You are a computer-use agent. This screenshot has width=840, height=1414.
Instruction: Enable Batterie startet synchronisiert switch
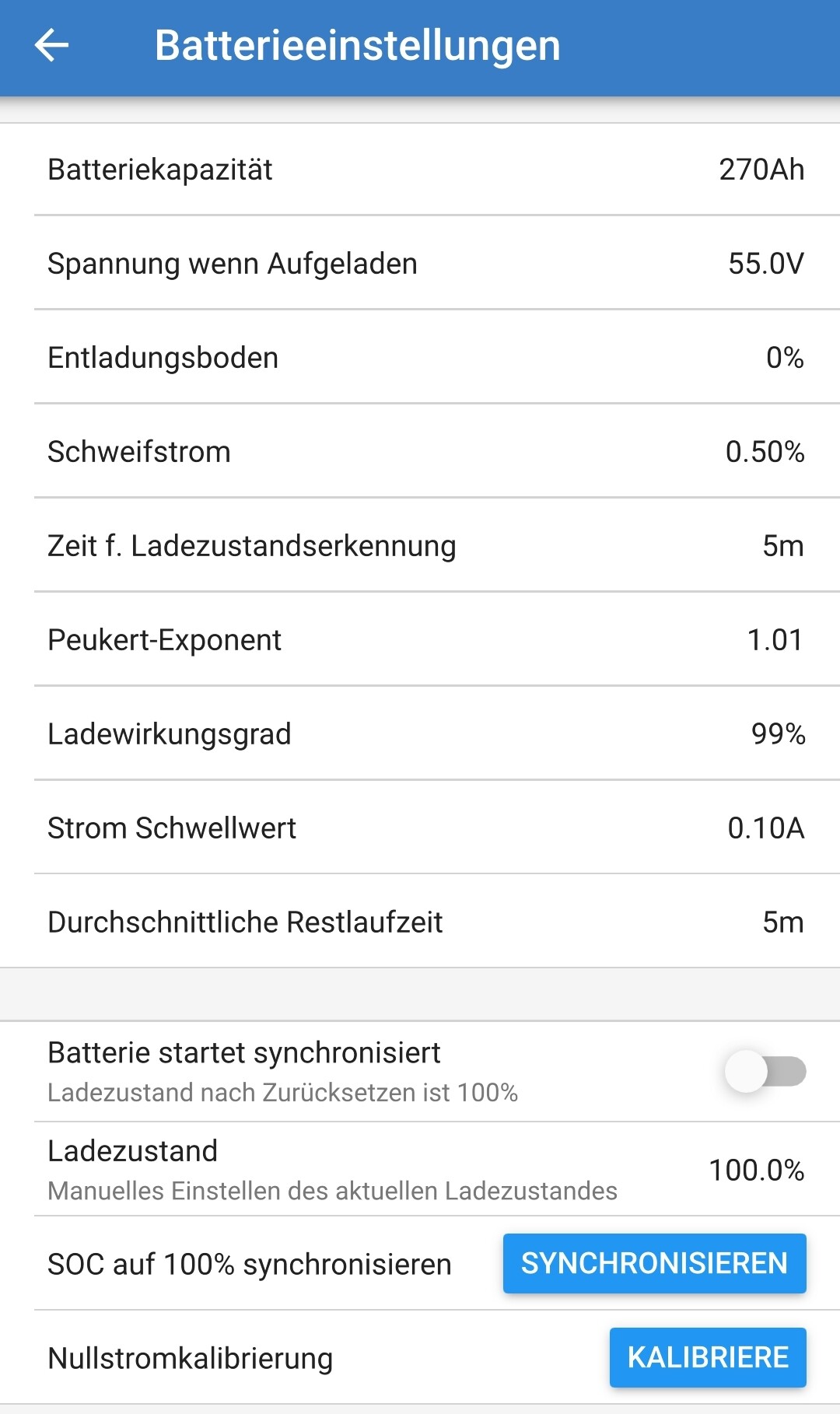[x=765, y=1071]
